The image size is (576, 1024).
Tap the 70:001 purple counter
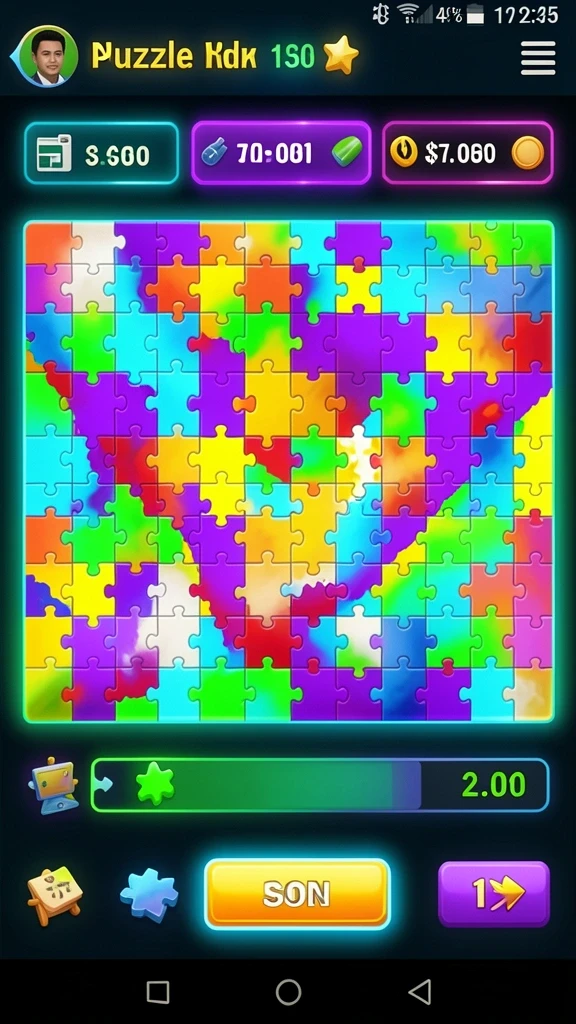(x=281, y=153)
